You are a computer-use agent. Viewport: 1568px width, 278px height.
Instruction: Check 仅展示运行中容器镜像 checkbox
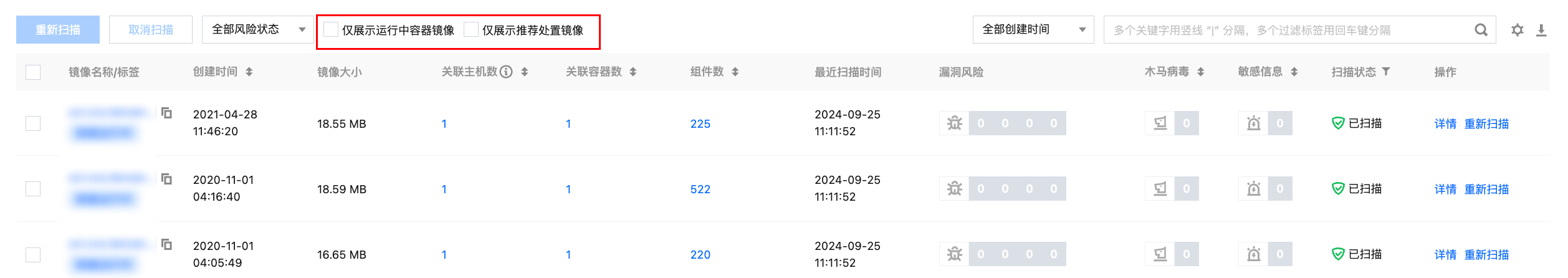point(331,29)
